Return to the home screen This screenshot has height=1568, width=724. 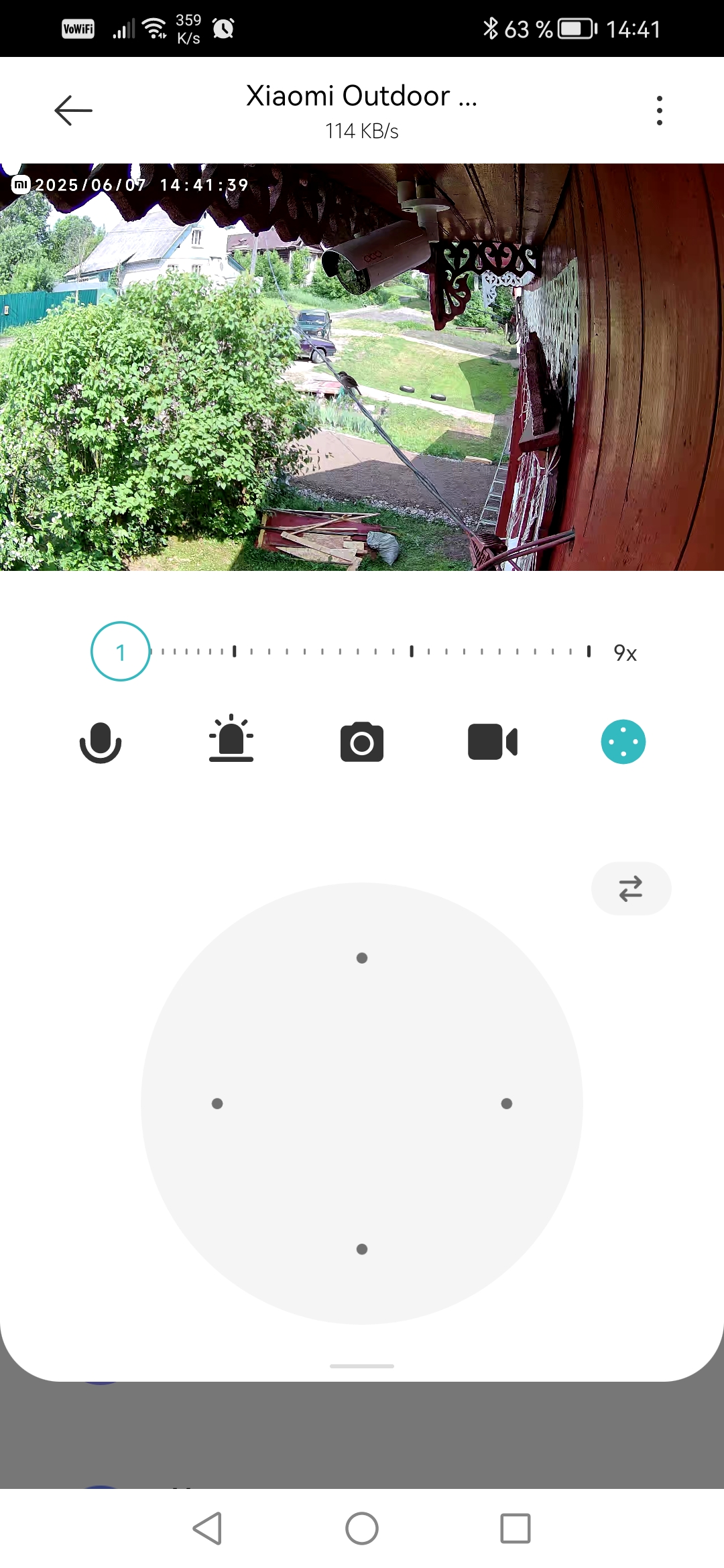[362, 1528]
